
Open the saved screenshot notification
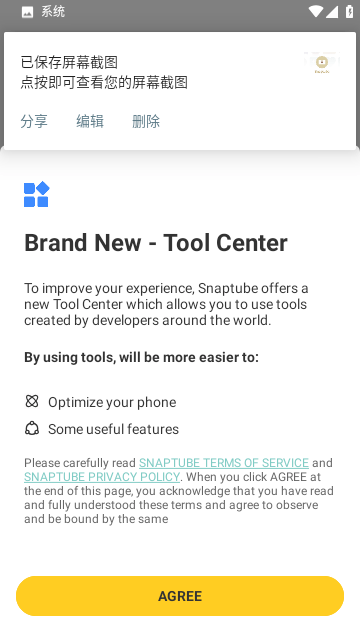coord(180,72)
